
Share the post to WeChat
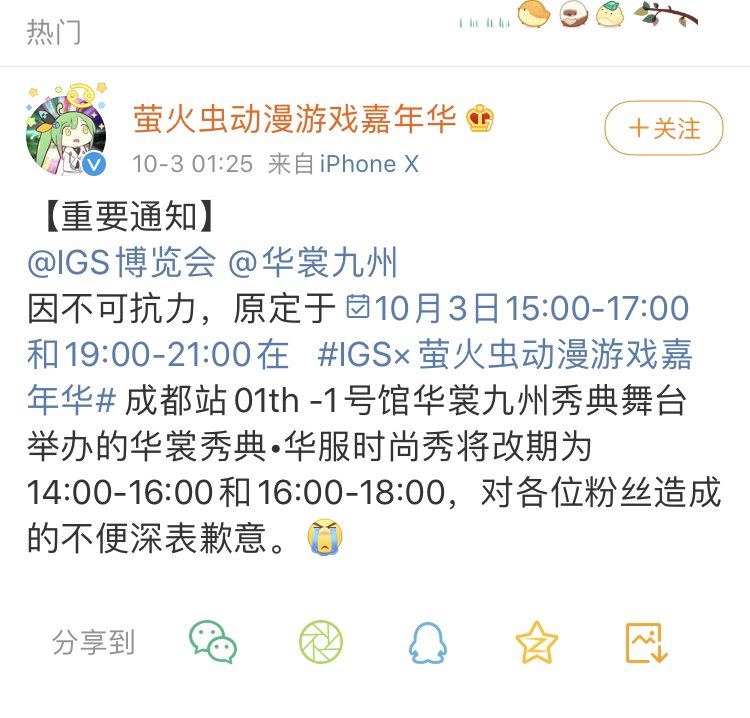pos(213,641)
